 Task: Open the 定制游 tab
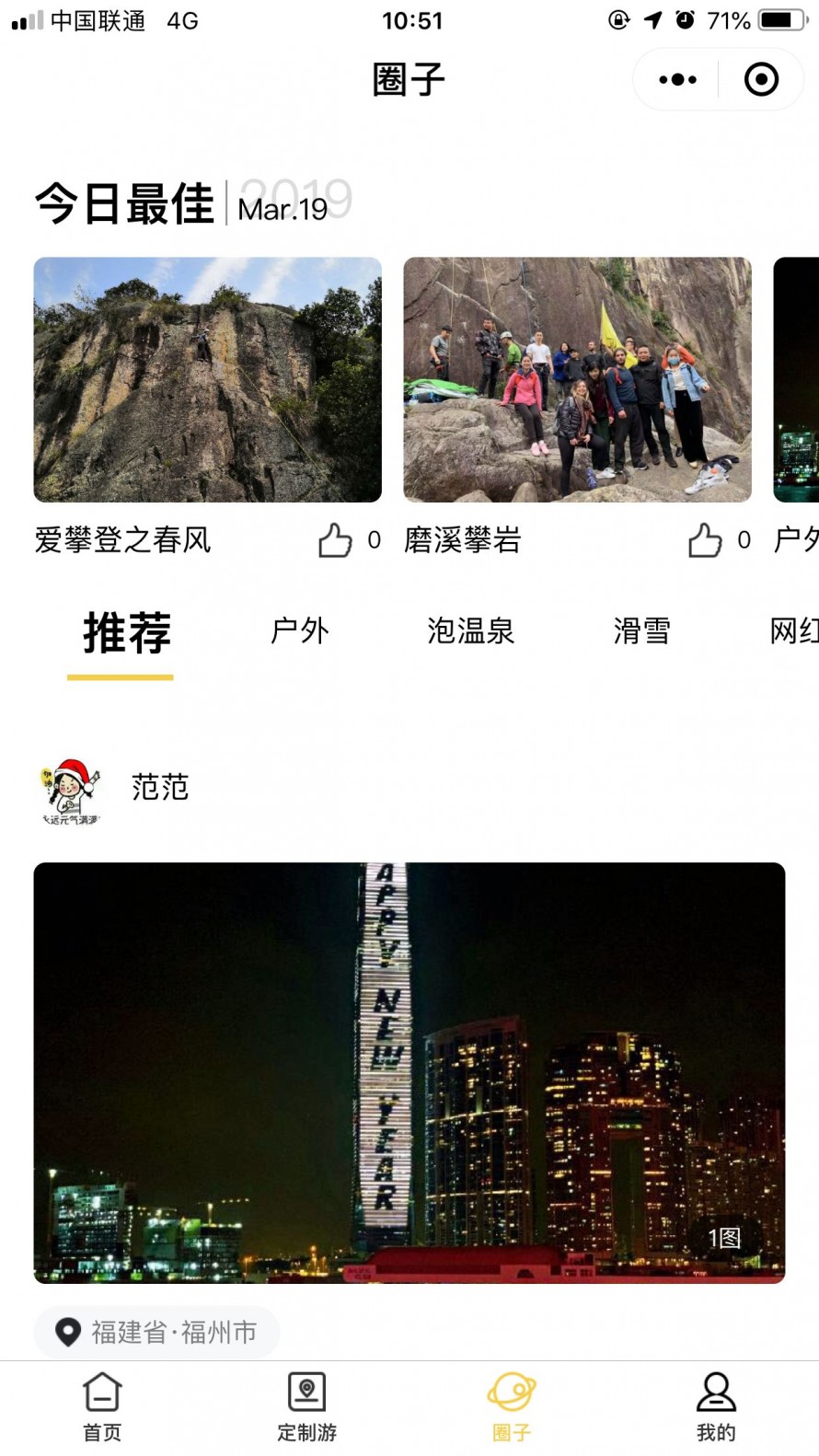tap(306, 1406)
